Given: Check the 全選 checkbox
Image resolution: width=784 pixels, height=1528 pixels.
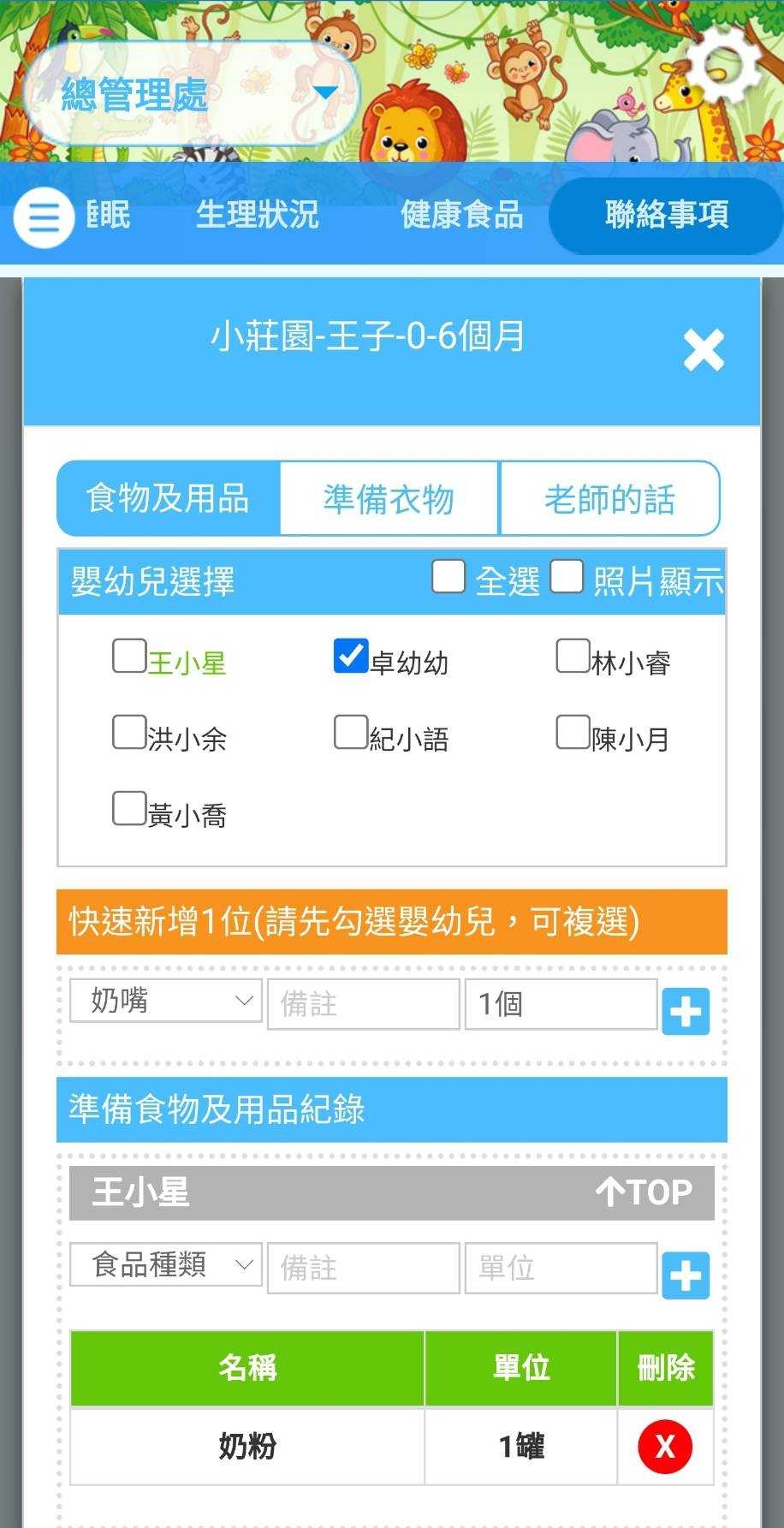Looking at the screenshot, I should [x=448, y=577].
